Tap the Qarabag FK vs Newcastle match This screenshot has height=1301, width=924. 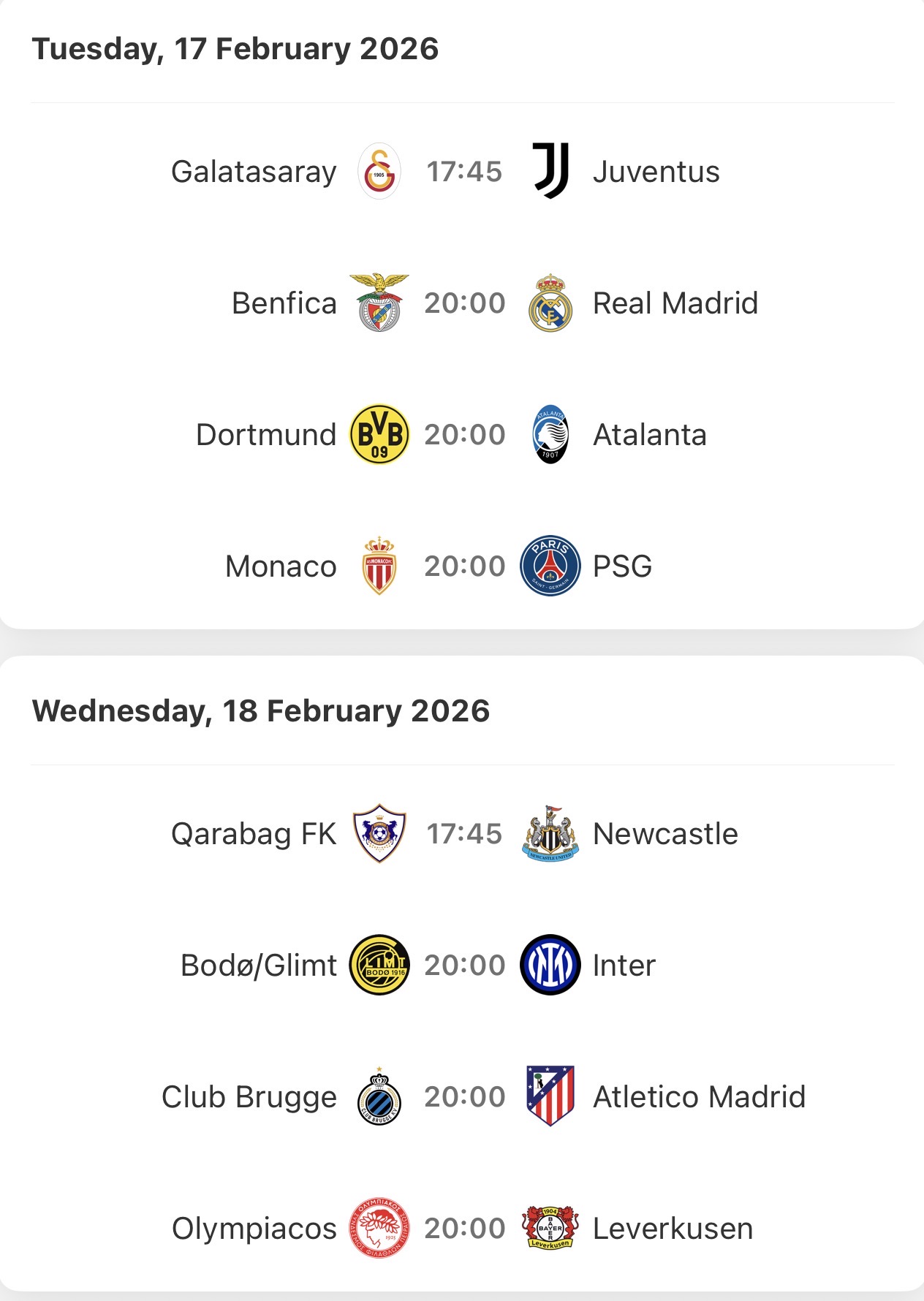point(464,834)
